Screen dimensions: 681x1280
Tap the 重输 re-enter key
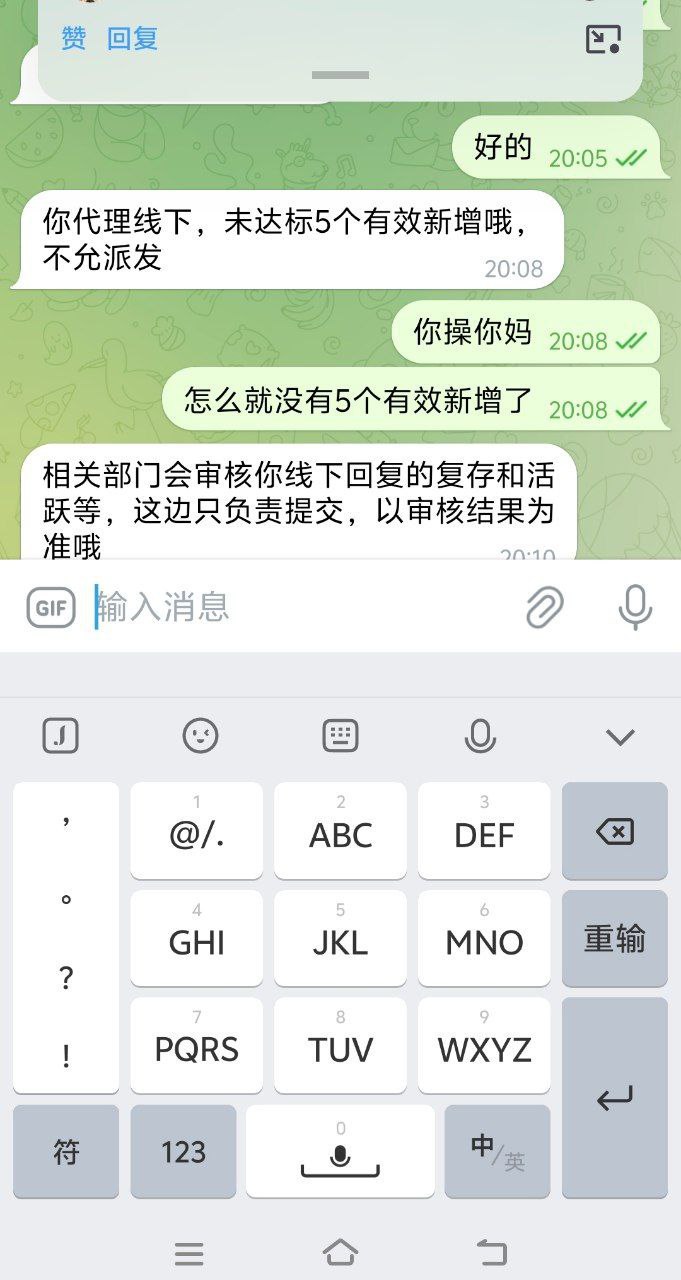[x=614, y=939]
